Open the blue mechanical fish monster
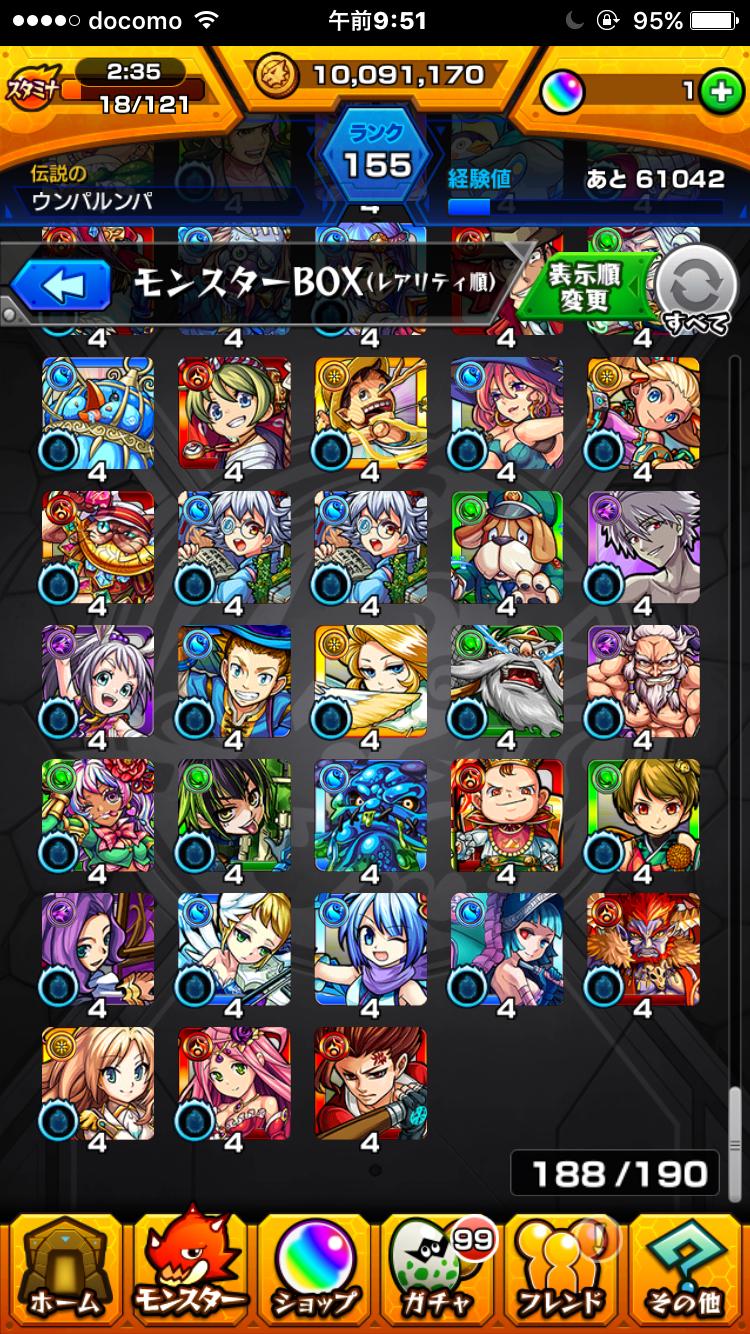The width and height of the screenshot is (750, 1334). coord(98,412)
